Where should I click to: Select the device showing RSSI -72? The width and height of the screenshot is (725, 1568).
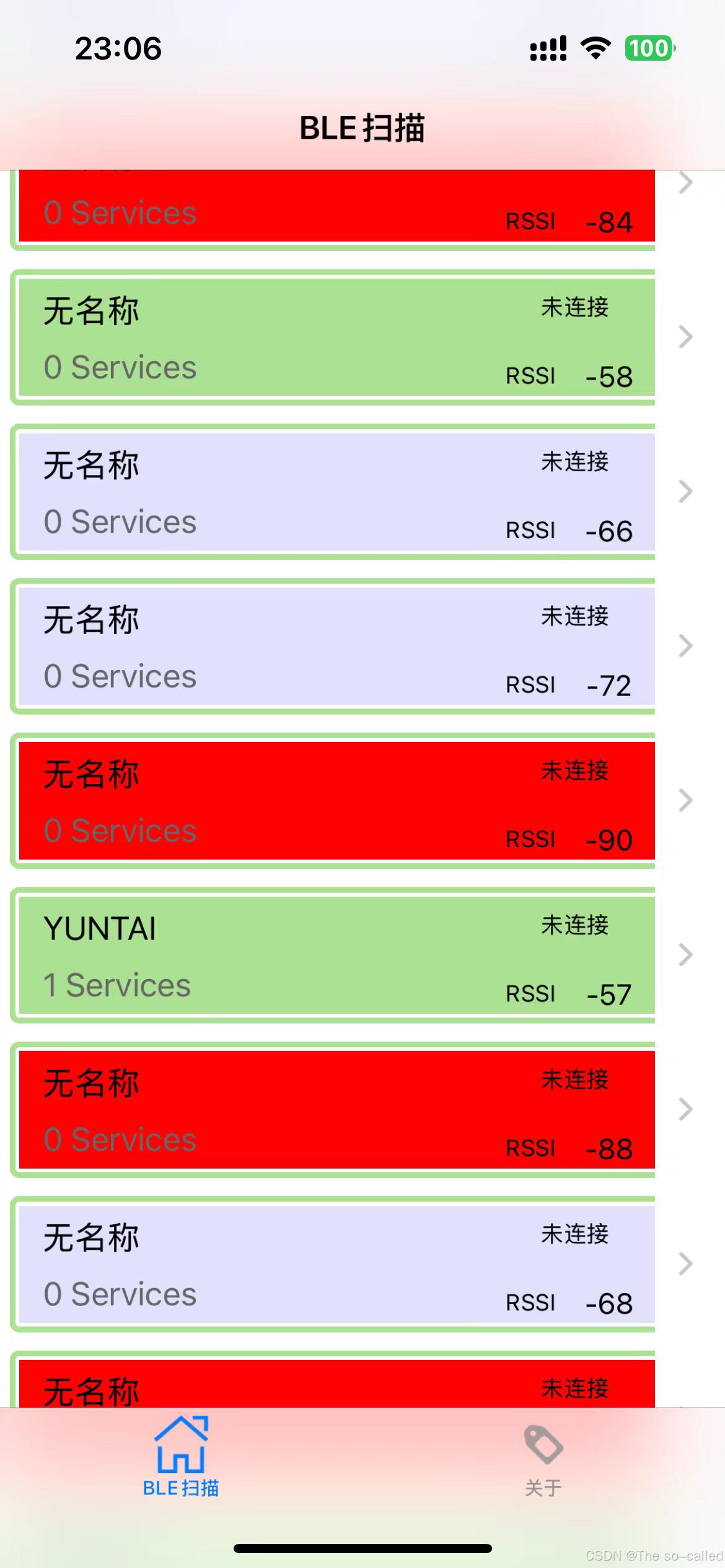point(335,646)
